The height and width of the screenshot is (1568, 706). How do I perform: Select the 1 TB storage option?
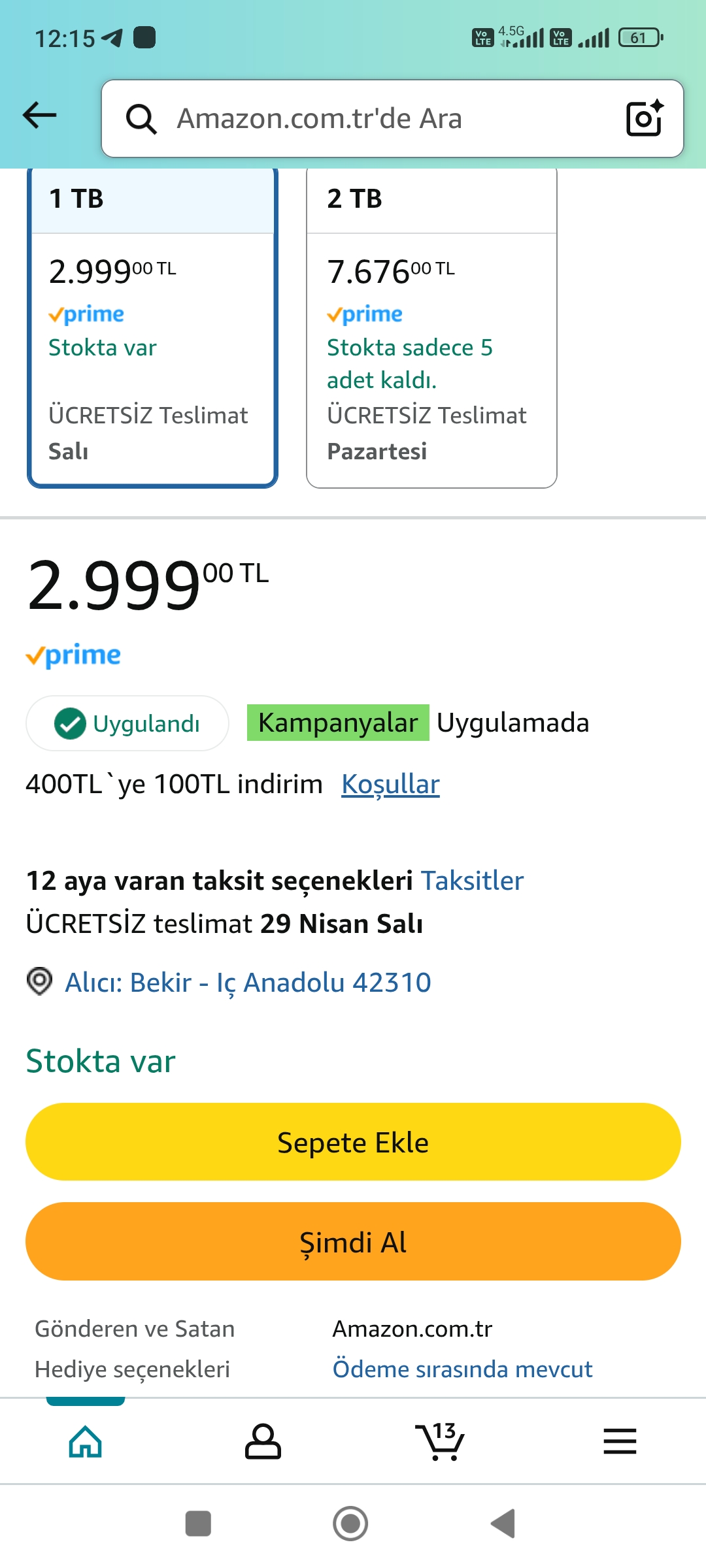[x=152, y=327]
